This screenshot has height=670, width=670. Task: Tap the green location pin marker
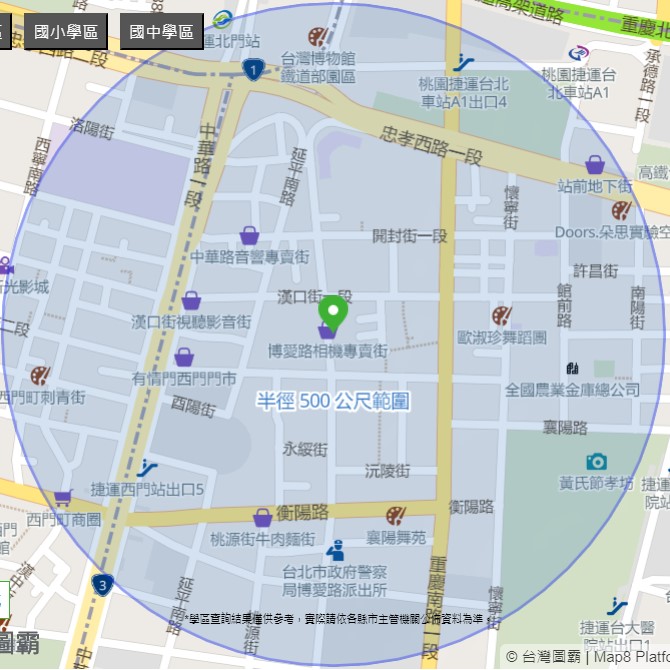tap(332, 314)
